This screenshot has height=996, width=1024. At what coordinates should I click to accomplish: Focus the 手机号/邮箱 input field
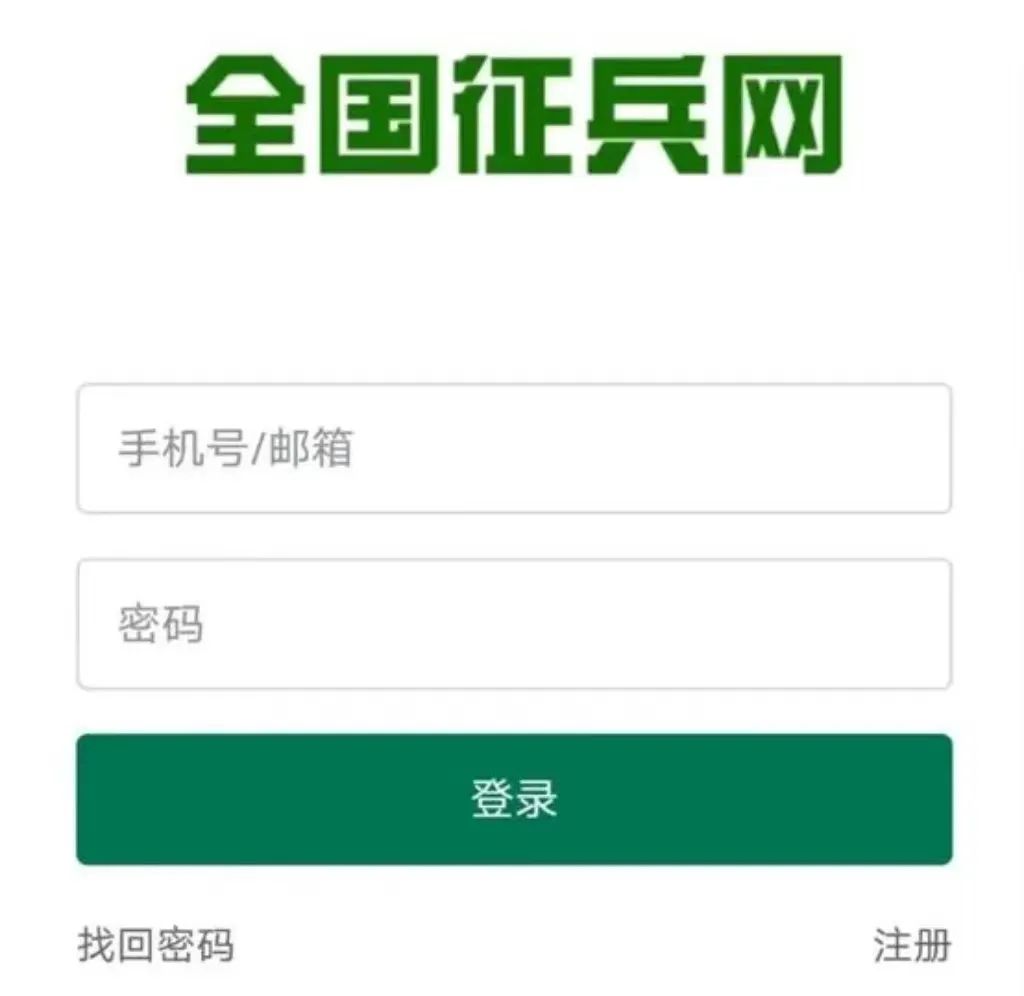click(513, 448)
